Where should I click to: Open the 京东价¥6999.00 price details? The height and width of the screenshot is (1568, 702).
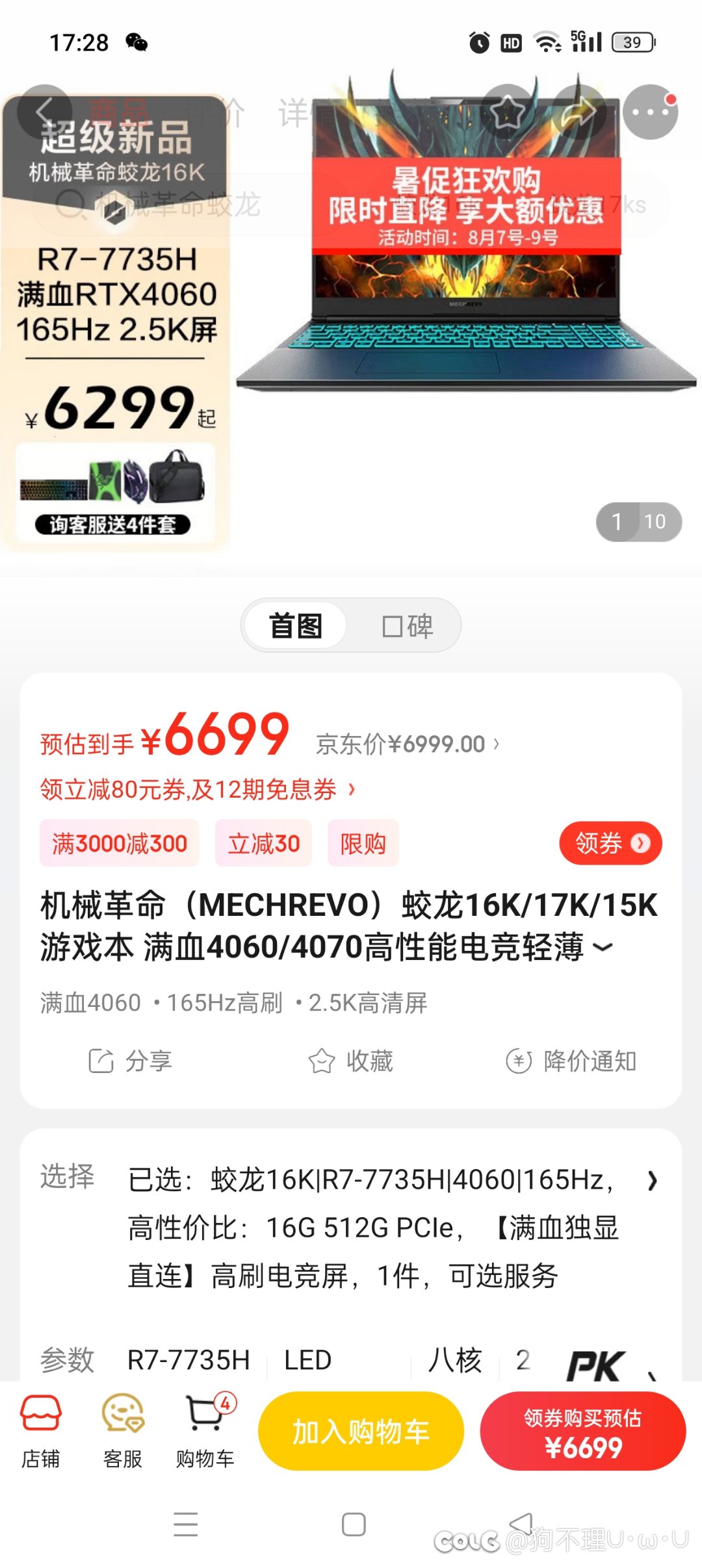[408, 744]
